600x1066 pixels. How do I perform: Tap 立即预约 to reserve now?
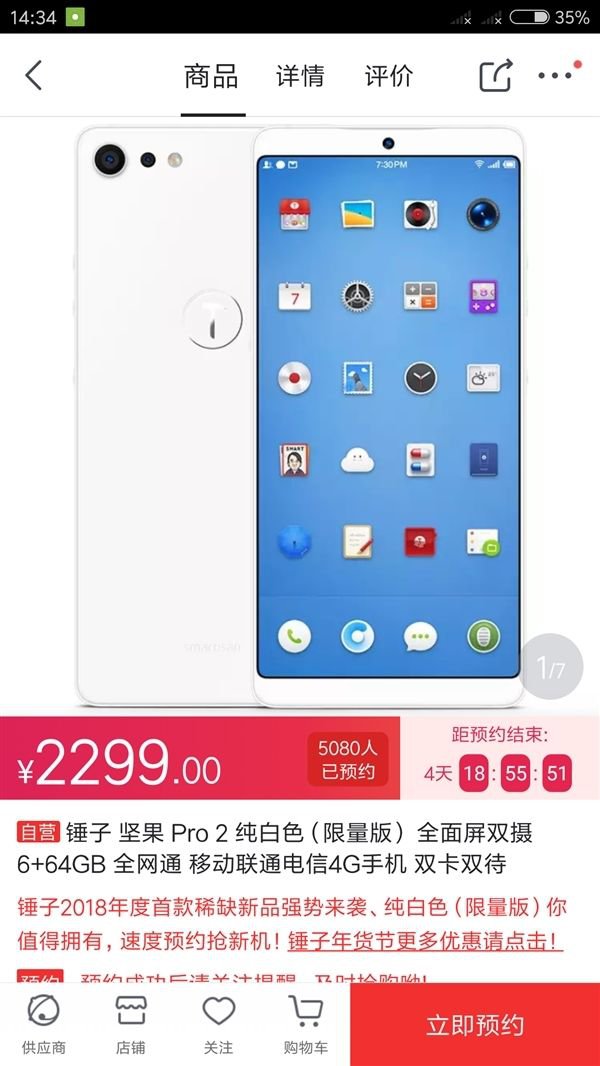(475, 1025)
